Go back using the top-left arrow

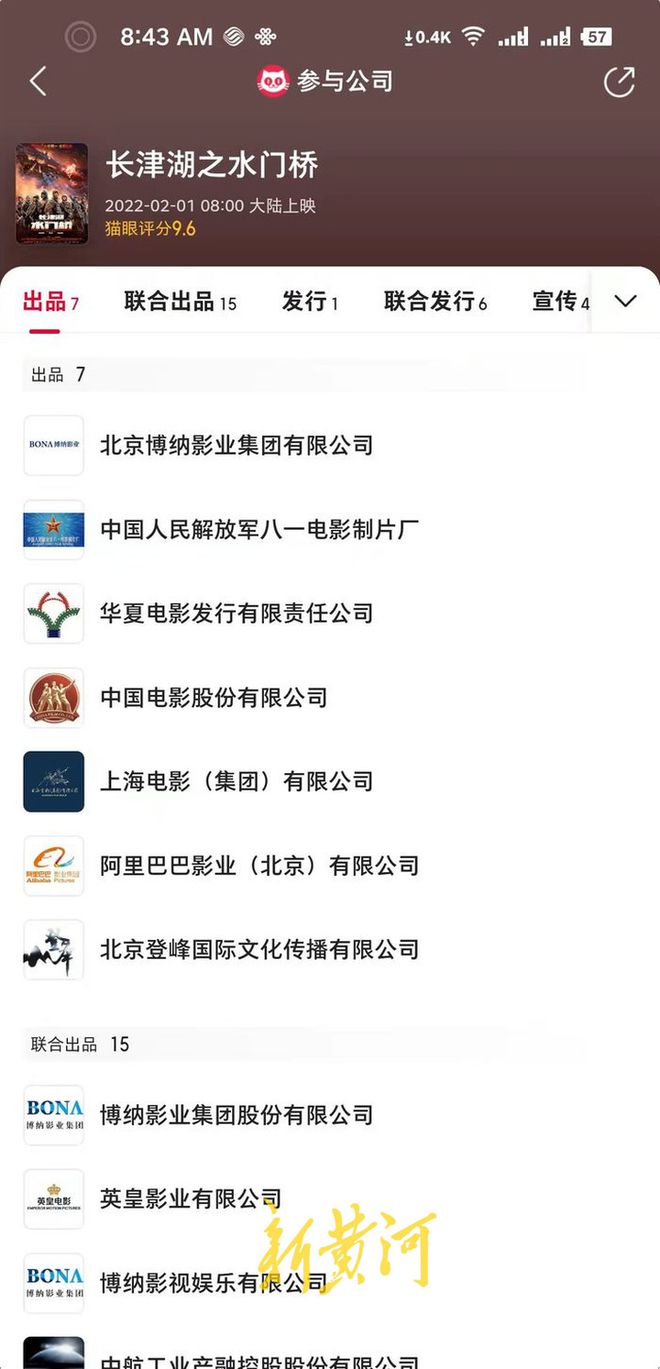pyautogui.click(x=38, y=82)
